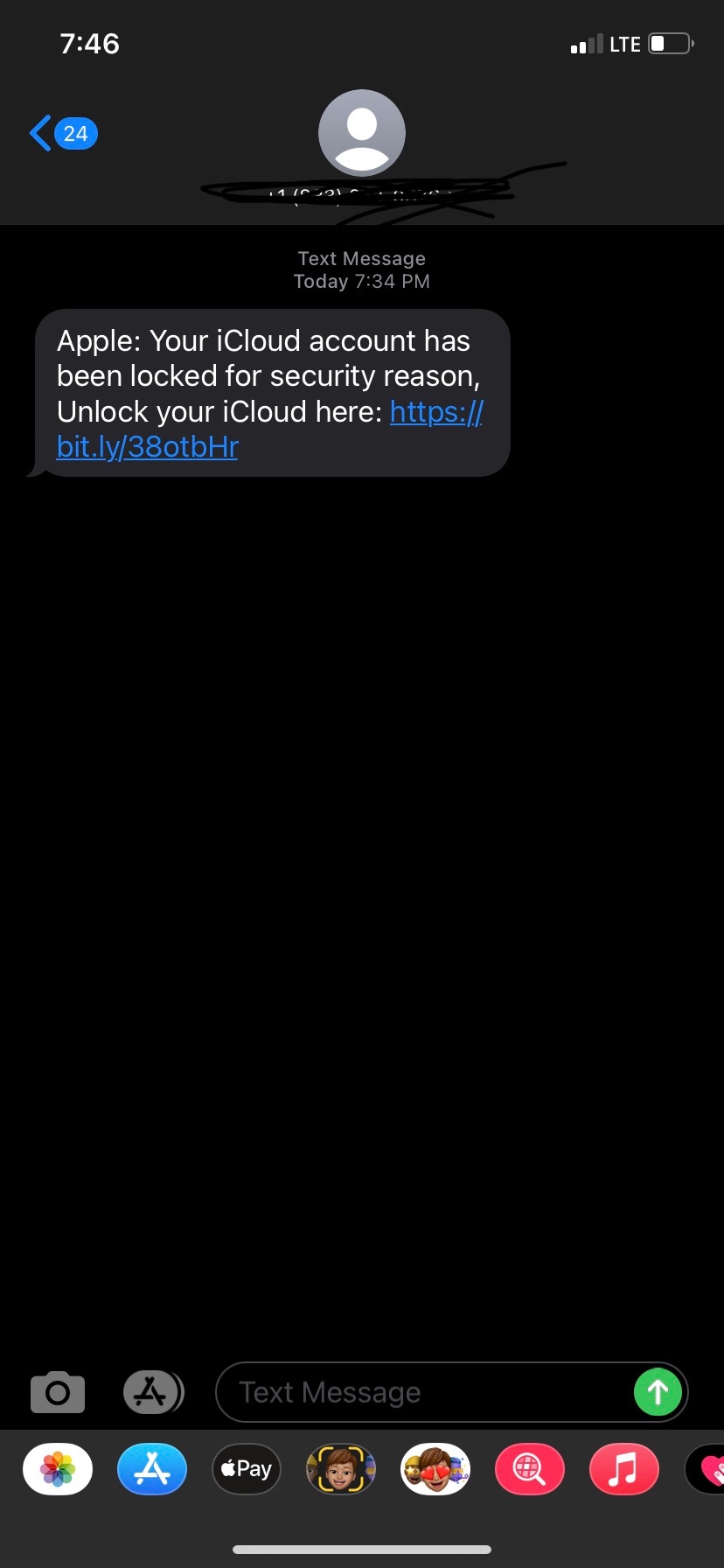Viewport: 724px width, 1568px height.
Task: Tap the battery indicator in the status bar
Action: click(669, 43)
